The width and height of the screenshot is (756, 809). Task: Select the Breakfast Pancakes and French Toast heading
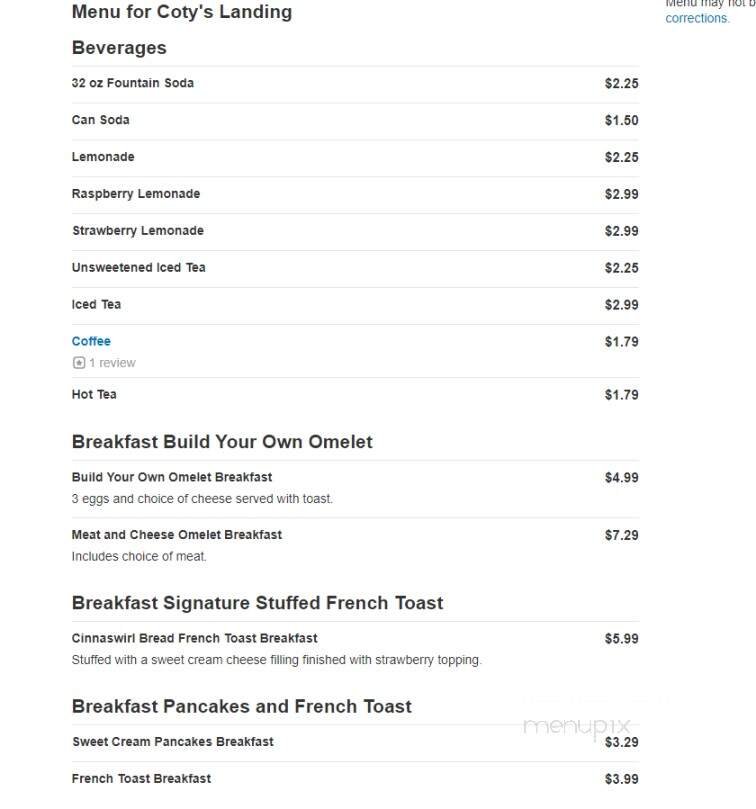click(x=242, y=706)
